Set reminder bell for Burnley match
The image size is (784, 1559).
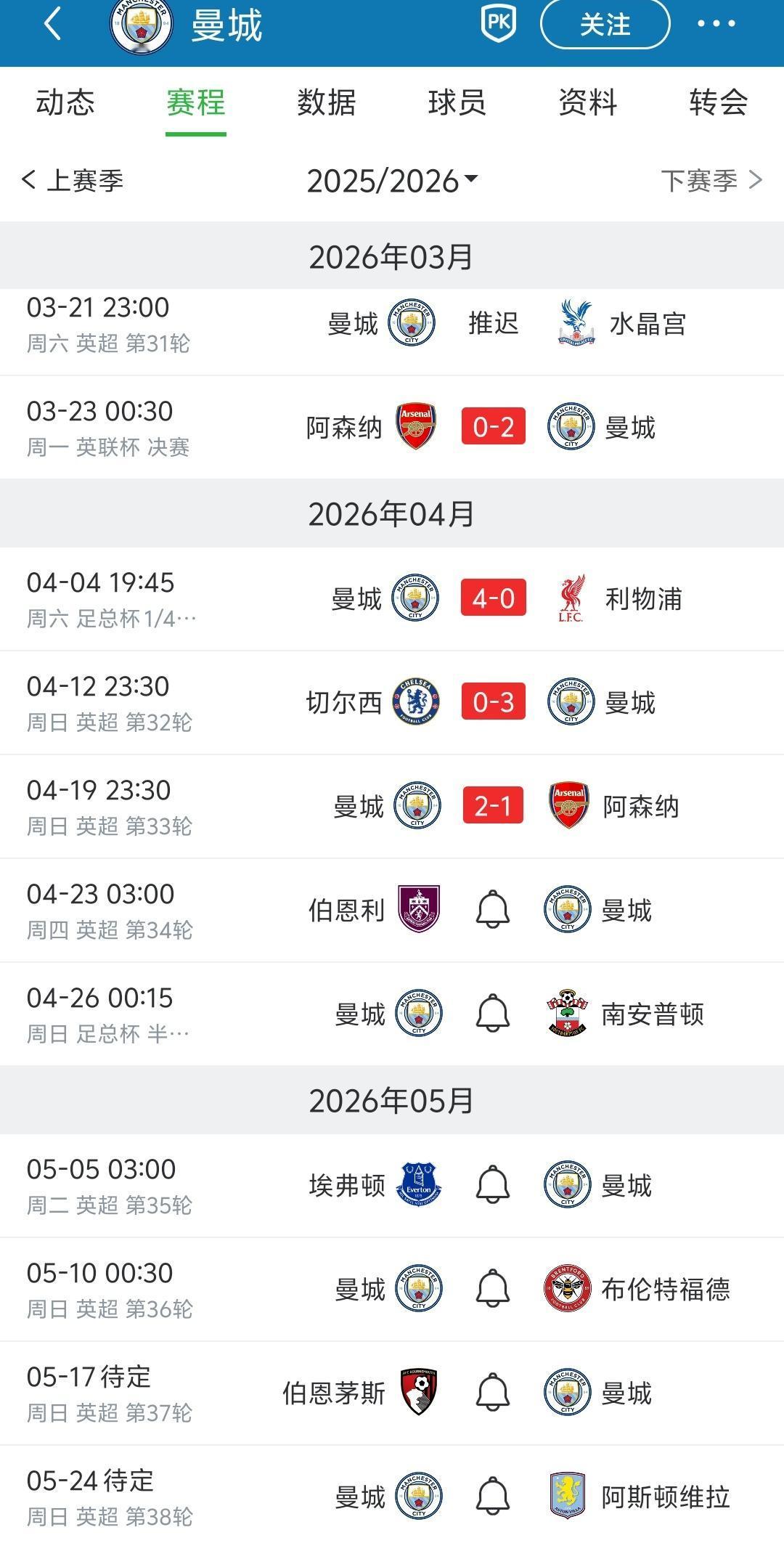(493, 910)
